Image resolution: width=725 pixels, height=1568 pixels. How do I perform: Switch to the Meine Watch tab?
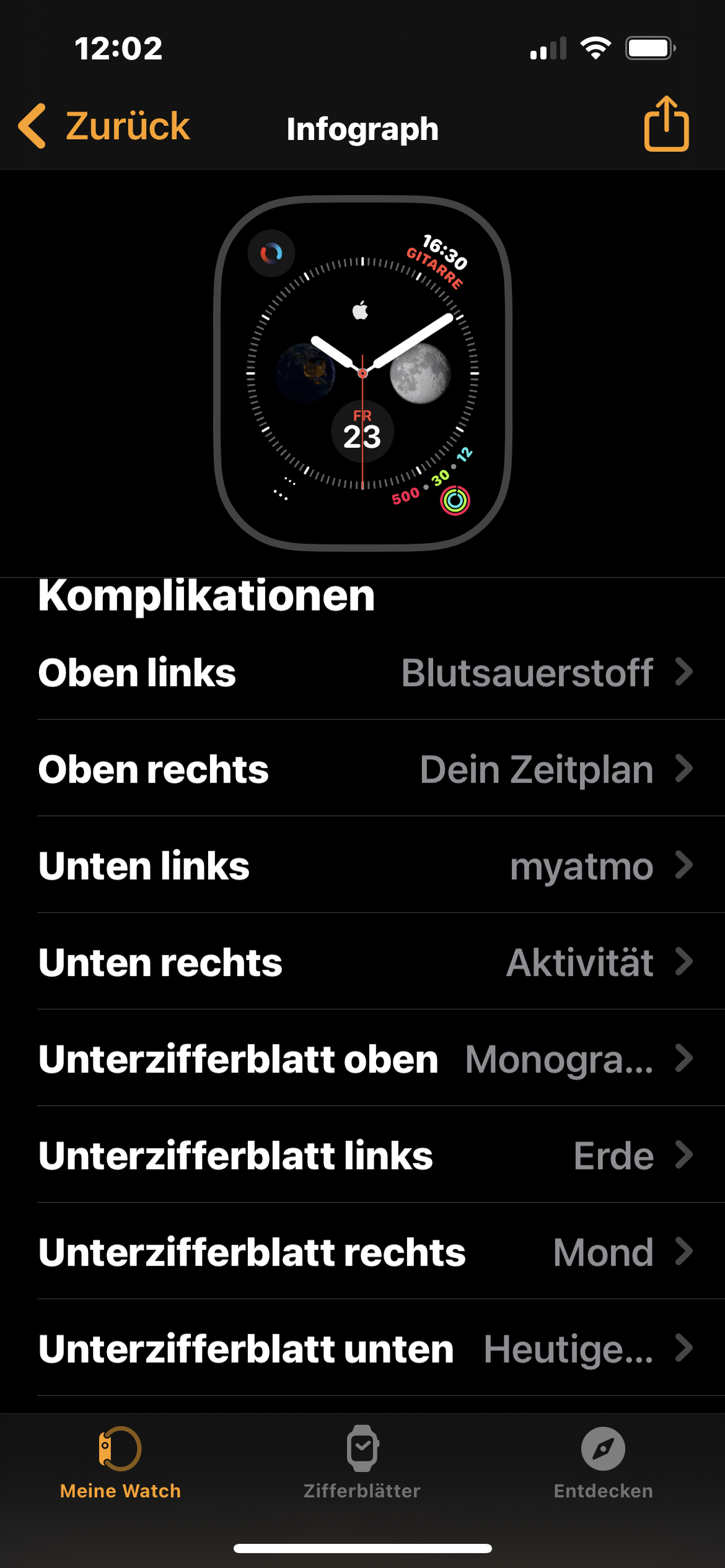pos(120,1463)
